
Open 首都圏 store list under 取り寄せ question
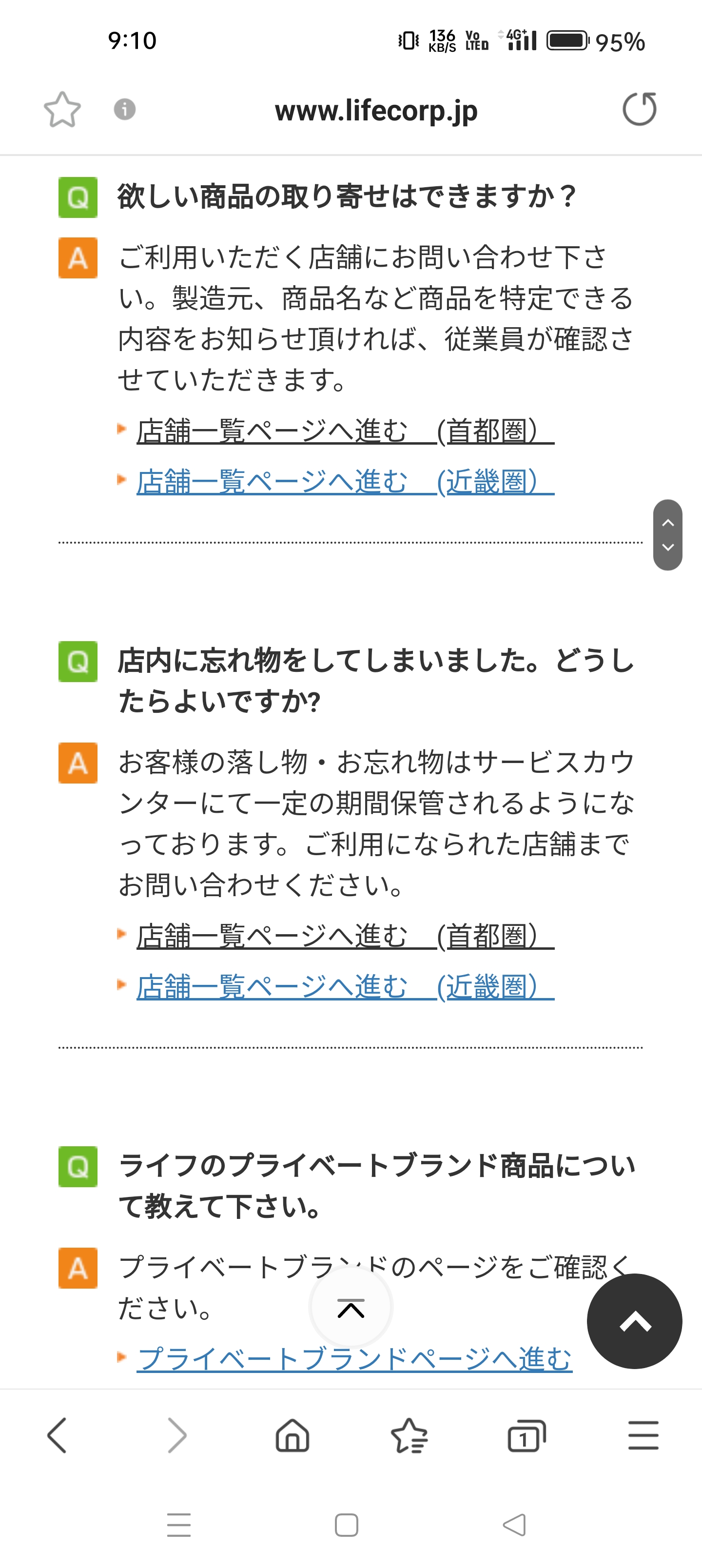point(345,431)
